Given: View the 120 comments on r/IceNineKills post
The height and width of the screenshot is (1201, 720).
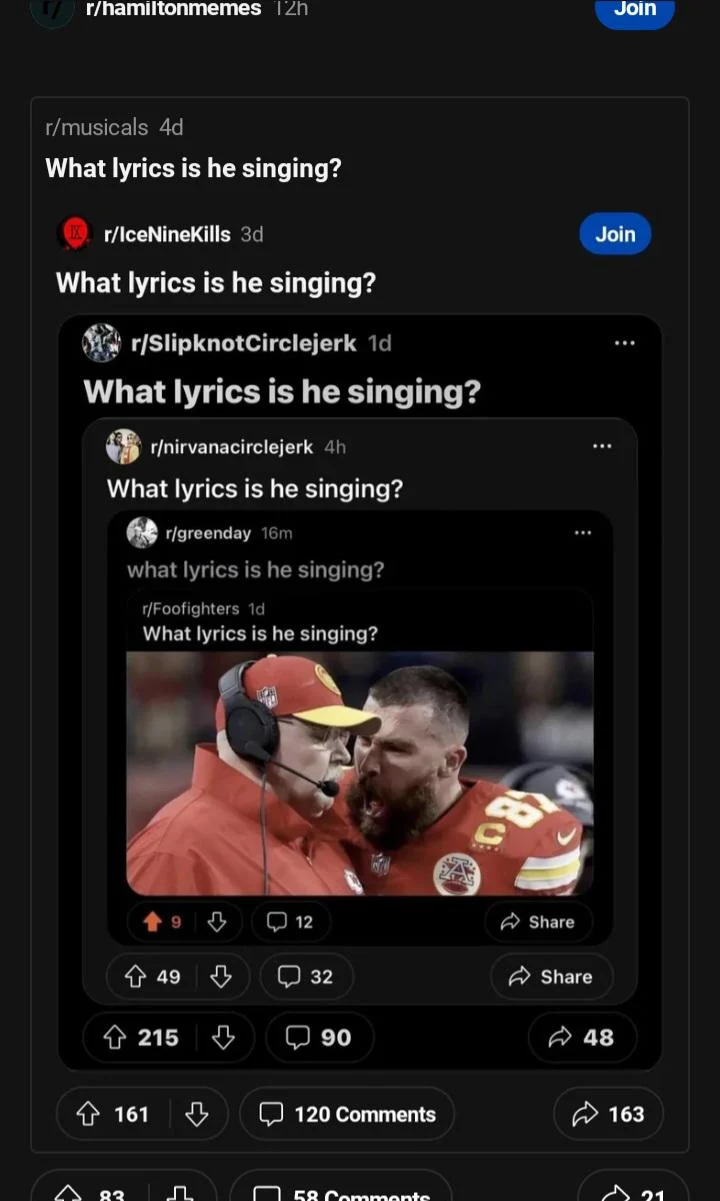Looking at the screenshot, I should coord(346,1114).
